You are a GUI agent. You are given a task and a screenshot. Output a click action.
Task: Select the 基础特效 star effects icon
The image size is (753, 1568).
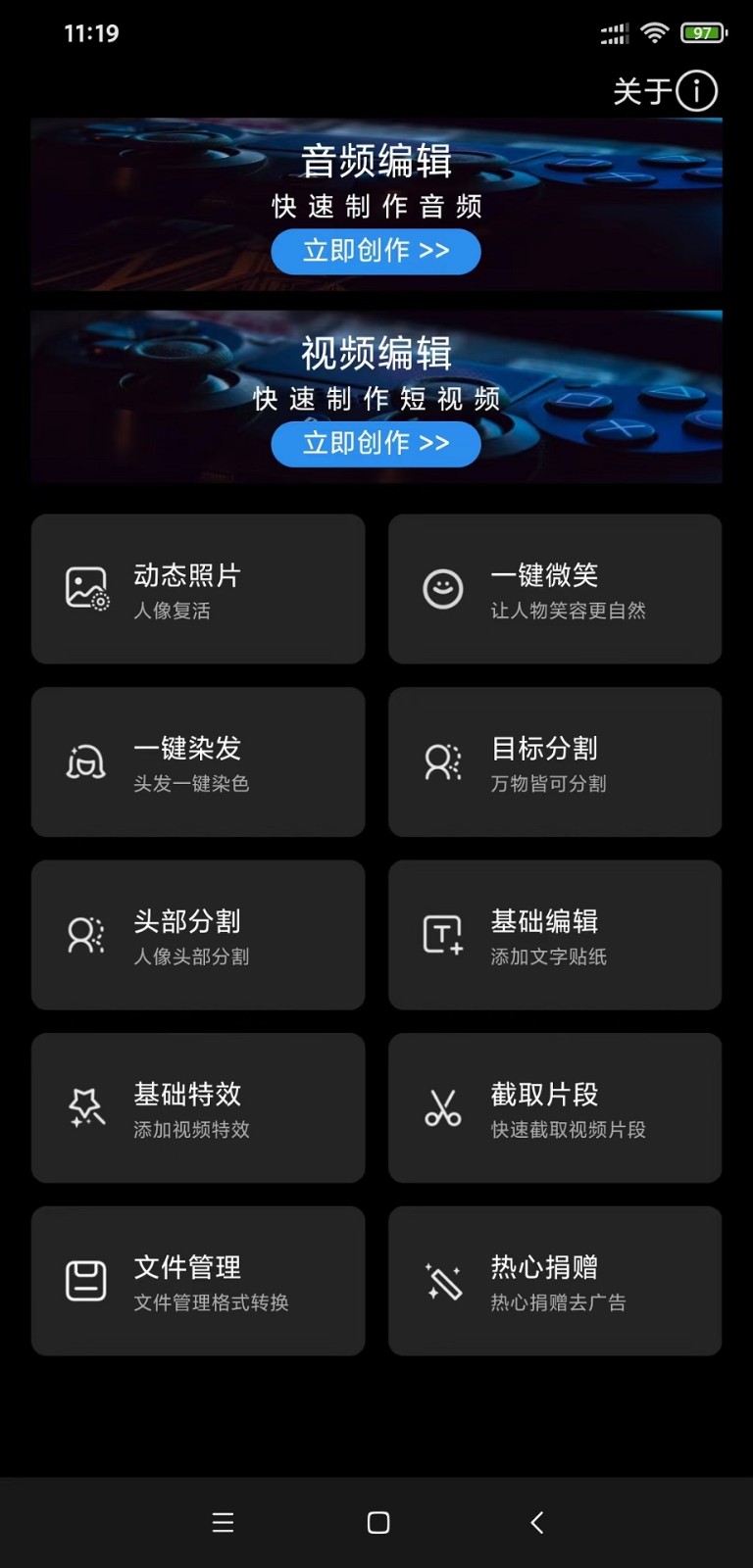point(86,1107)
